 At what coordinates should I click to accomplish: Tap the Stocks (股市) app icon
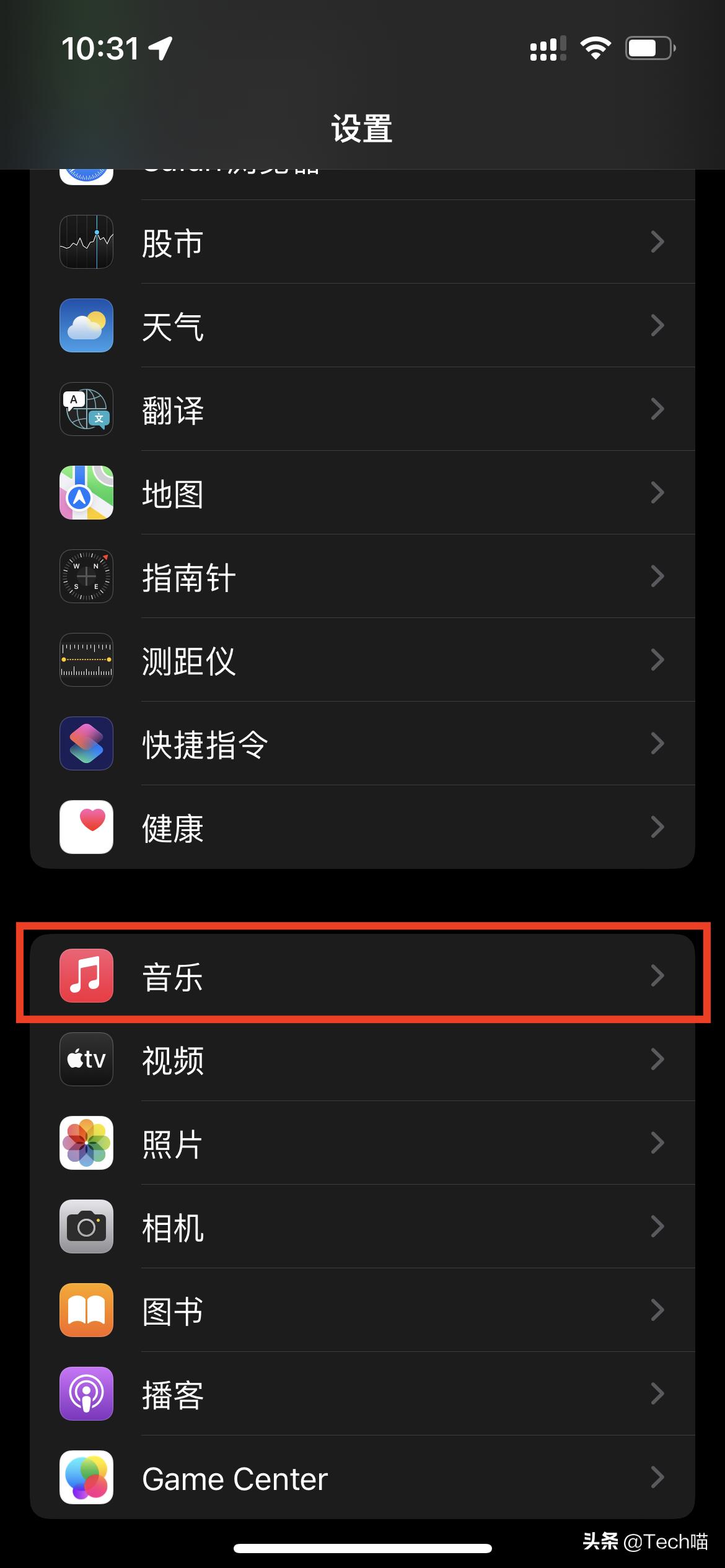(86, 243)
